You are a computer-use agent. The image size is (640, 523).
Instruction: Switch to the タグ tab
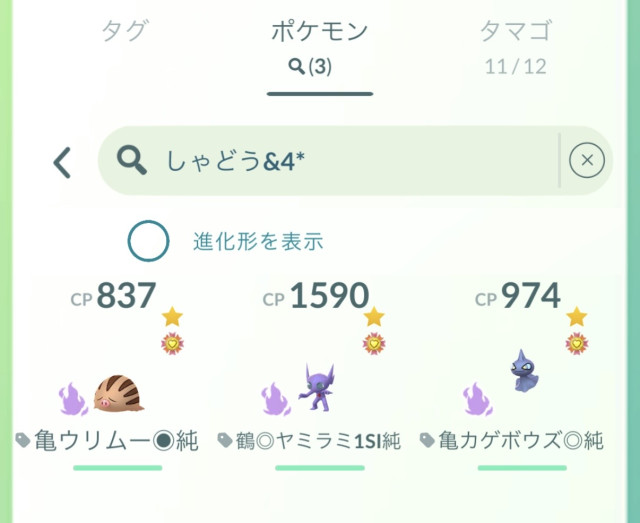click(x=124, y=31)
